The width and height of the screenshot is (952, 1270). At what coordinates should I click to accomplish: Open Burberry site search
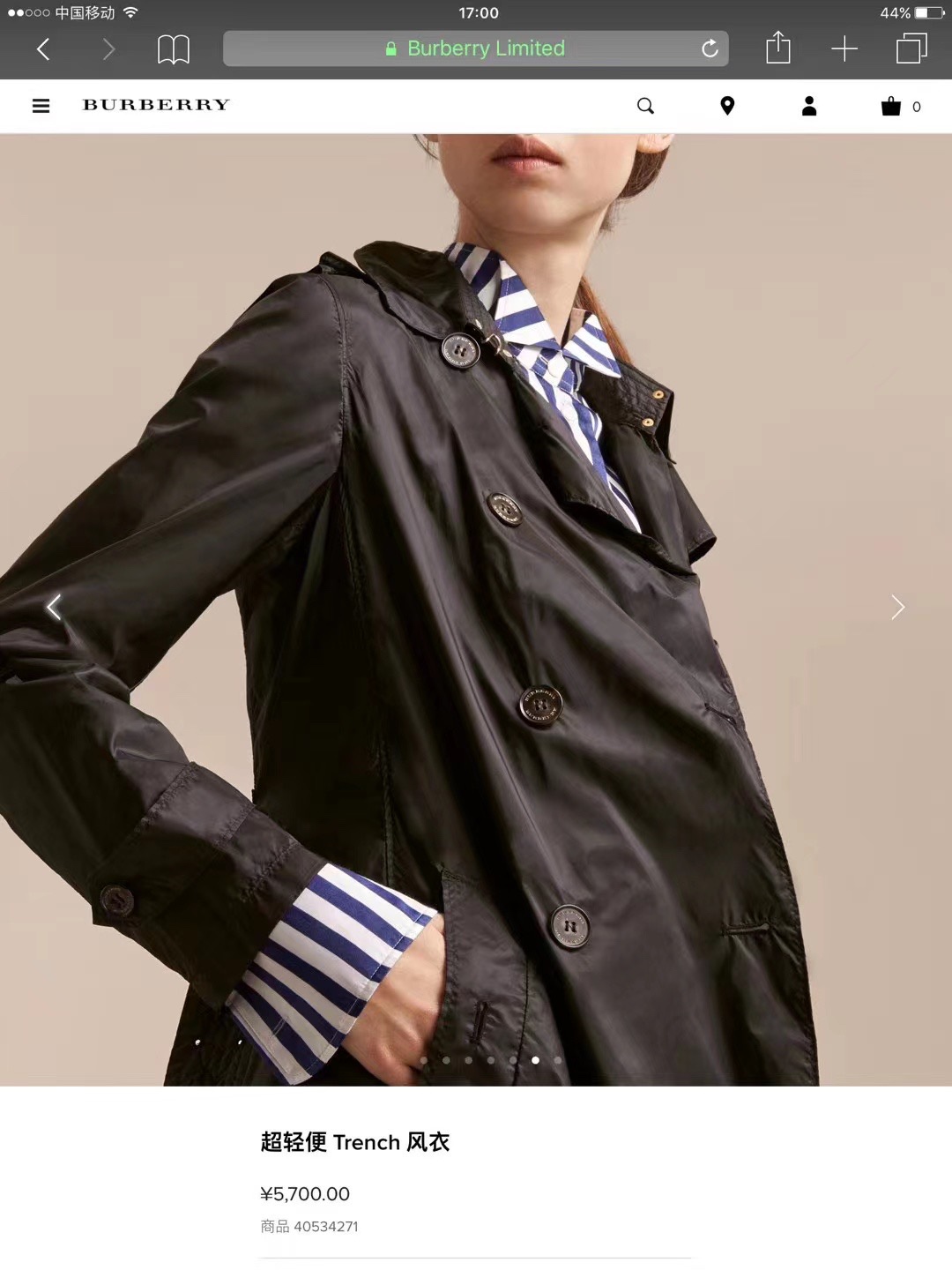645,106
